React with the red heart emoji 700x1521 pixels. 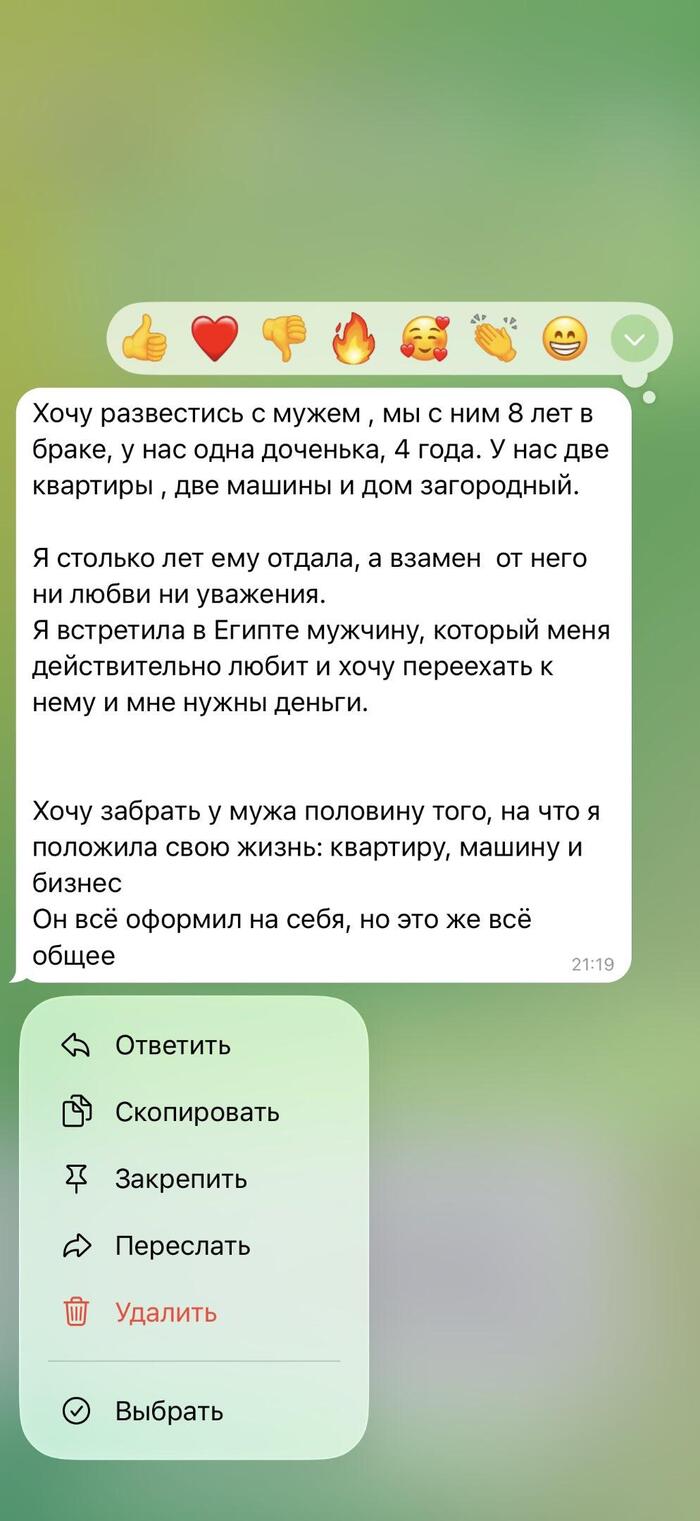214,339
